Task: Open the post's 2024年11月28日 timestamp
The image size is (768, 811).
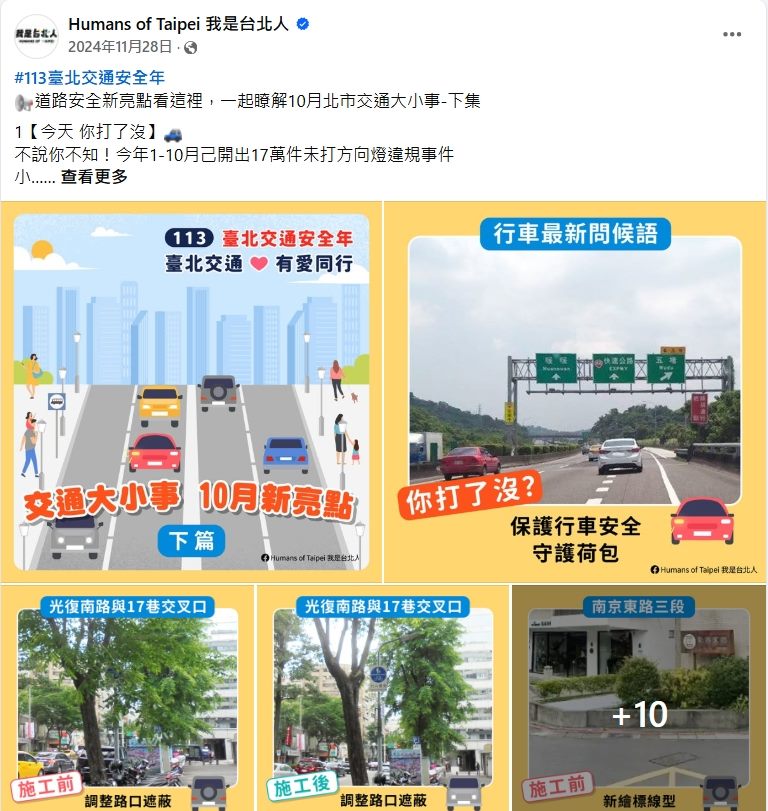Action: click(121, 47)
